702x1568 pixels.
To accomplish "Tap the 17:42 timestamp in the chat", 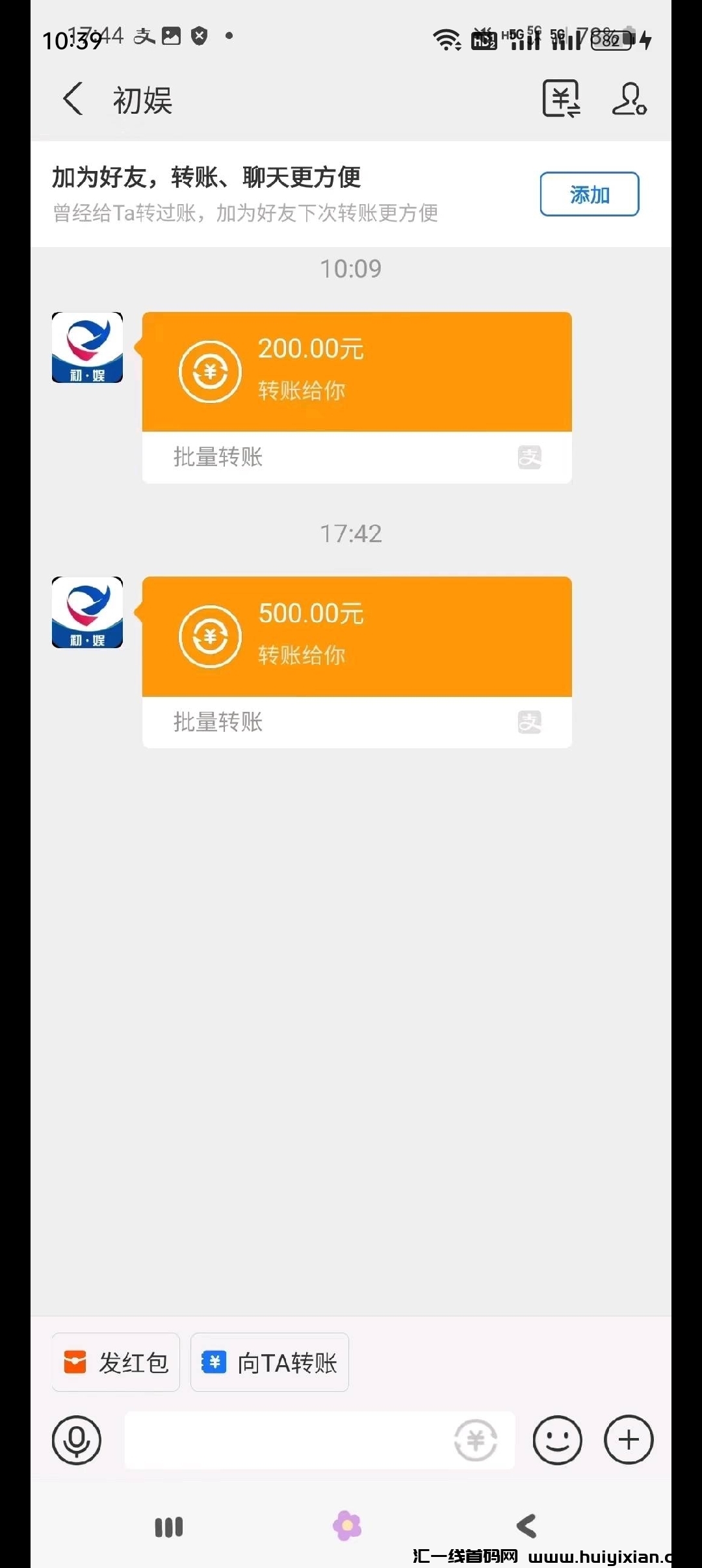I will coord(352,534).
